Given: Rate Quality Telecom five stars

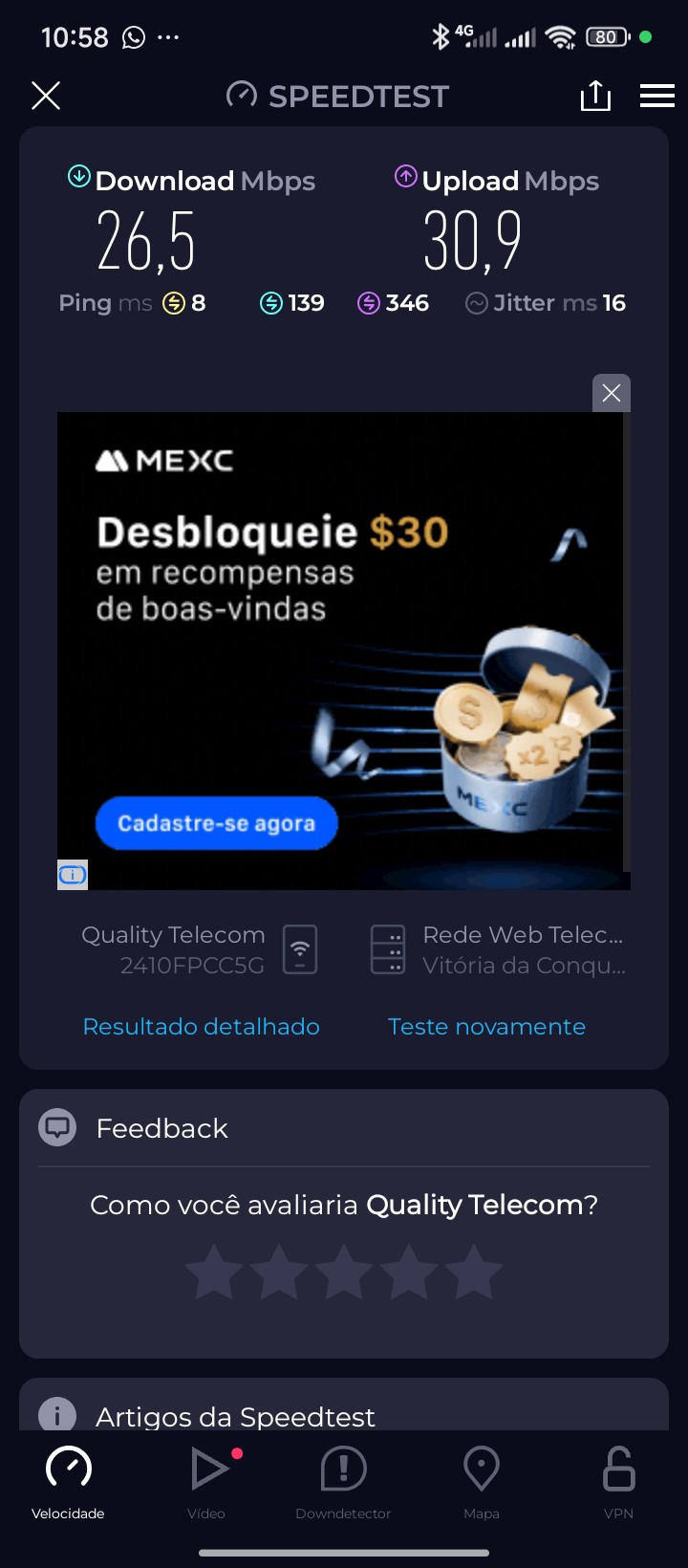Looking at the screenshot, I should click(474, 1273).
